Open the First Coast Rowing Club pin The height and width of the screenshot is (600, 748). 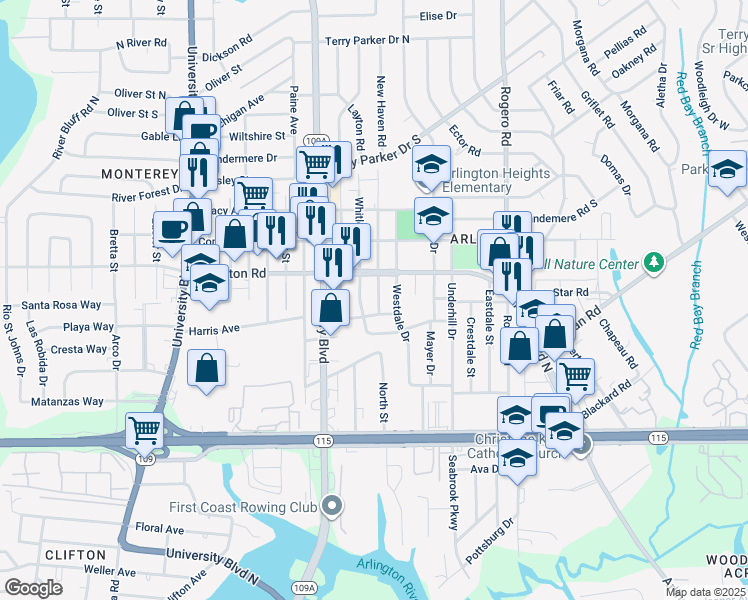[332, 507]
